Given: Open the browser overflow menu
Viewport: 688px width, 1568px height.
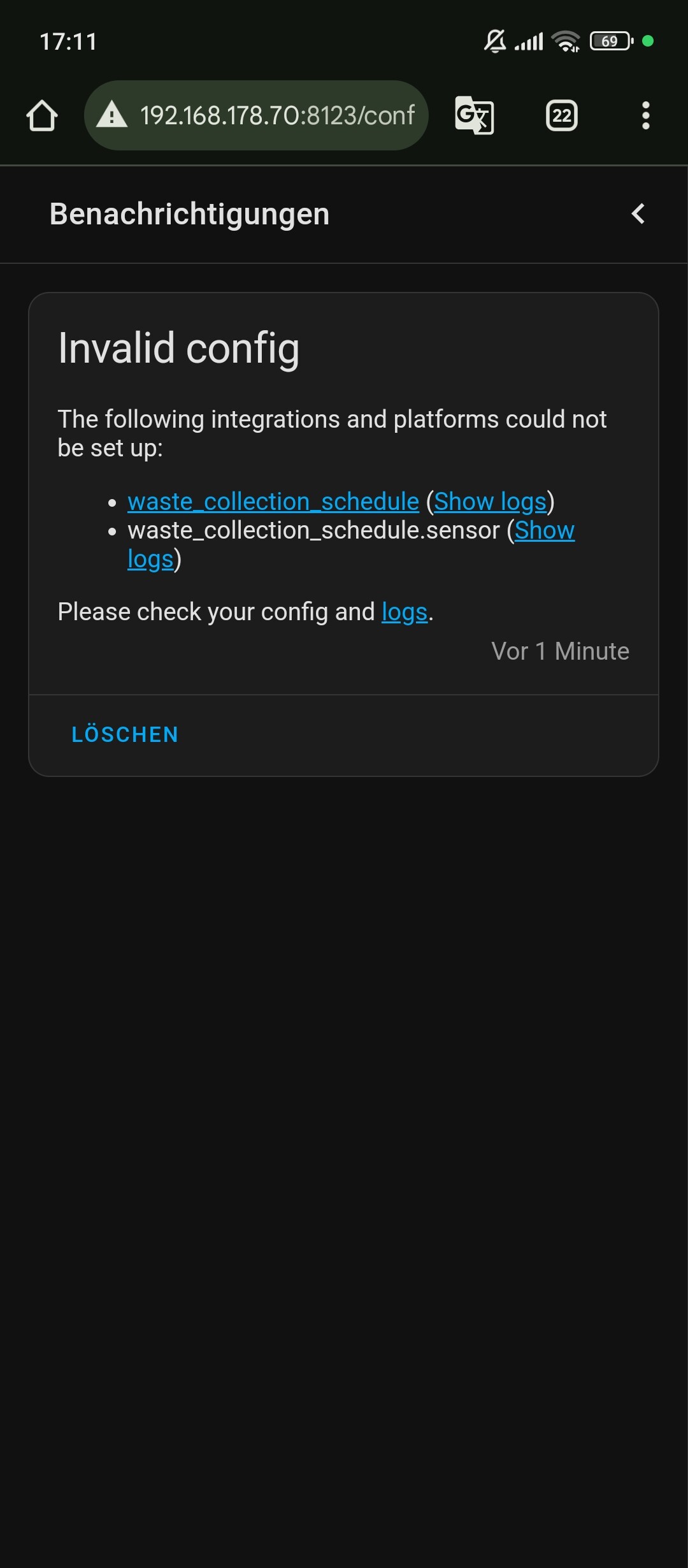Looking at the screenshot, I should (x=646, y=115).
